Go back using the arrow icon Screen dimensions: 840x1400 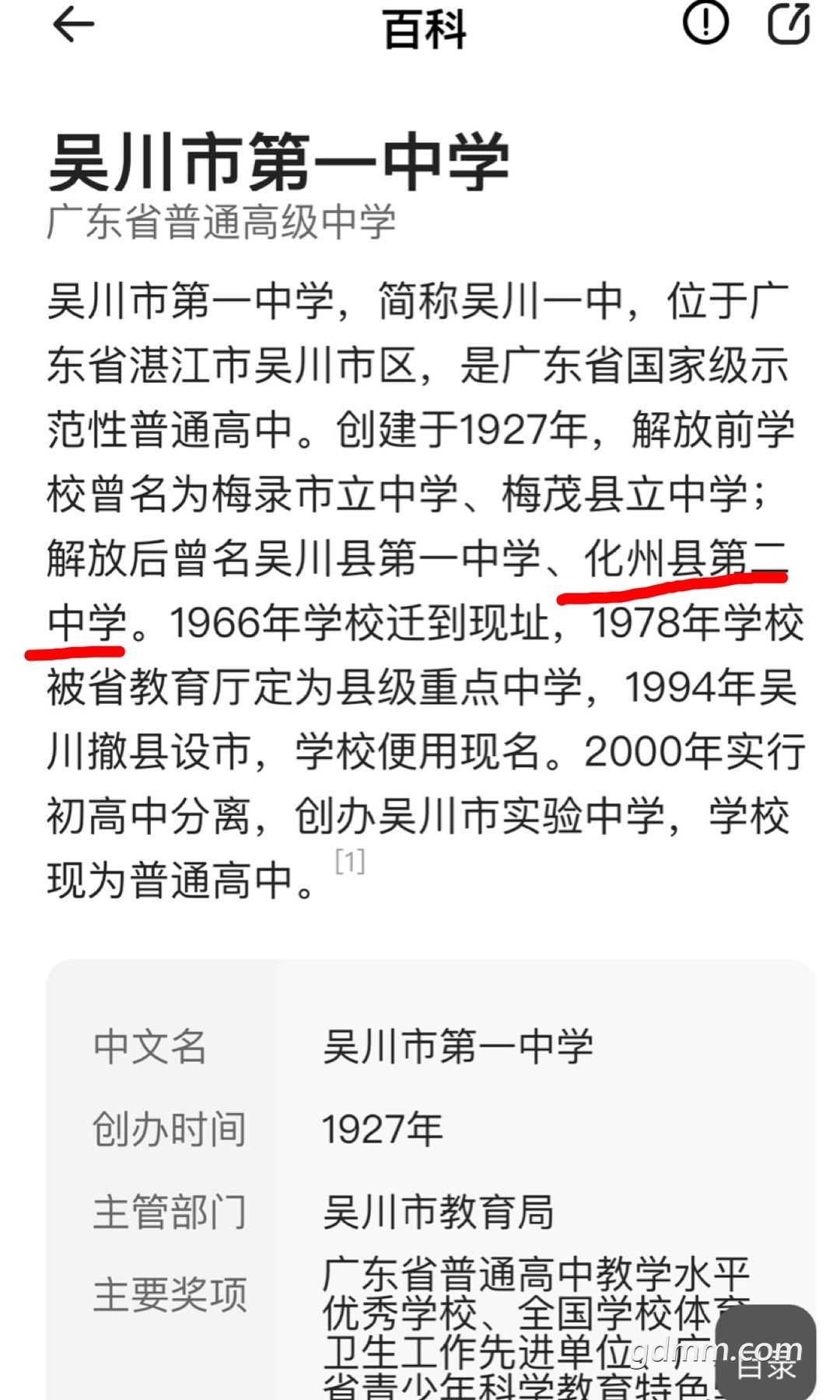(73, 25)
